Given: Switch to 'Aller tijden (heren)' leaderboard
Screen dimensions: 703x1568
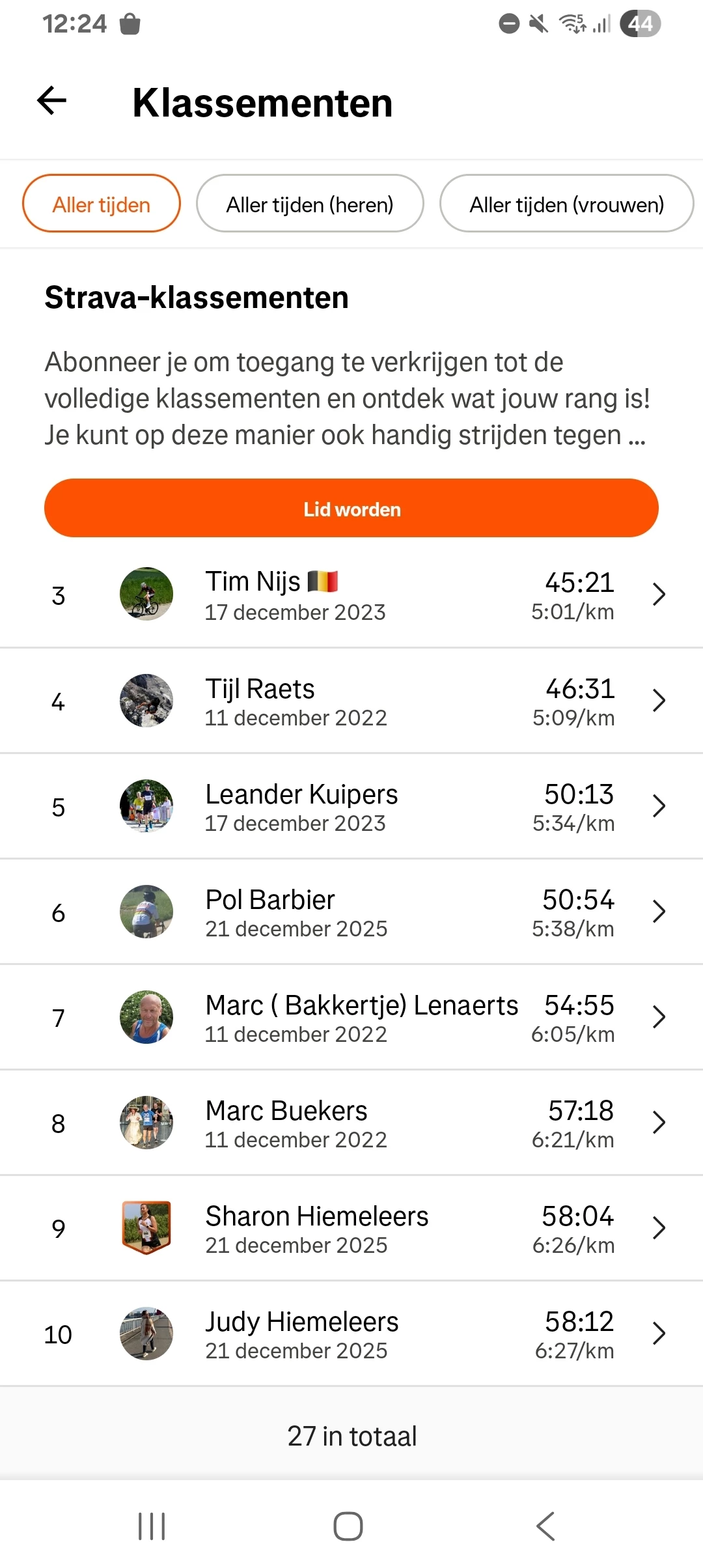Looking at the screenshot, I should [310, 204].
